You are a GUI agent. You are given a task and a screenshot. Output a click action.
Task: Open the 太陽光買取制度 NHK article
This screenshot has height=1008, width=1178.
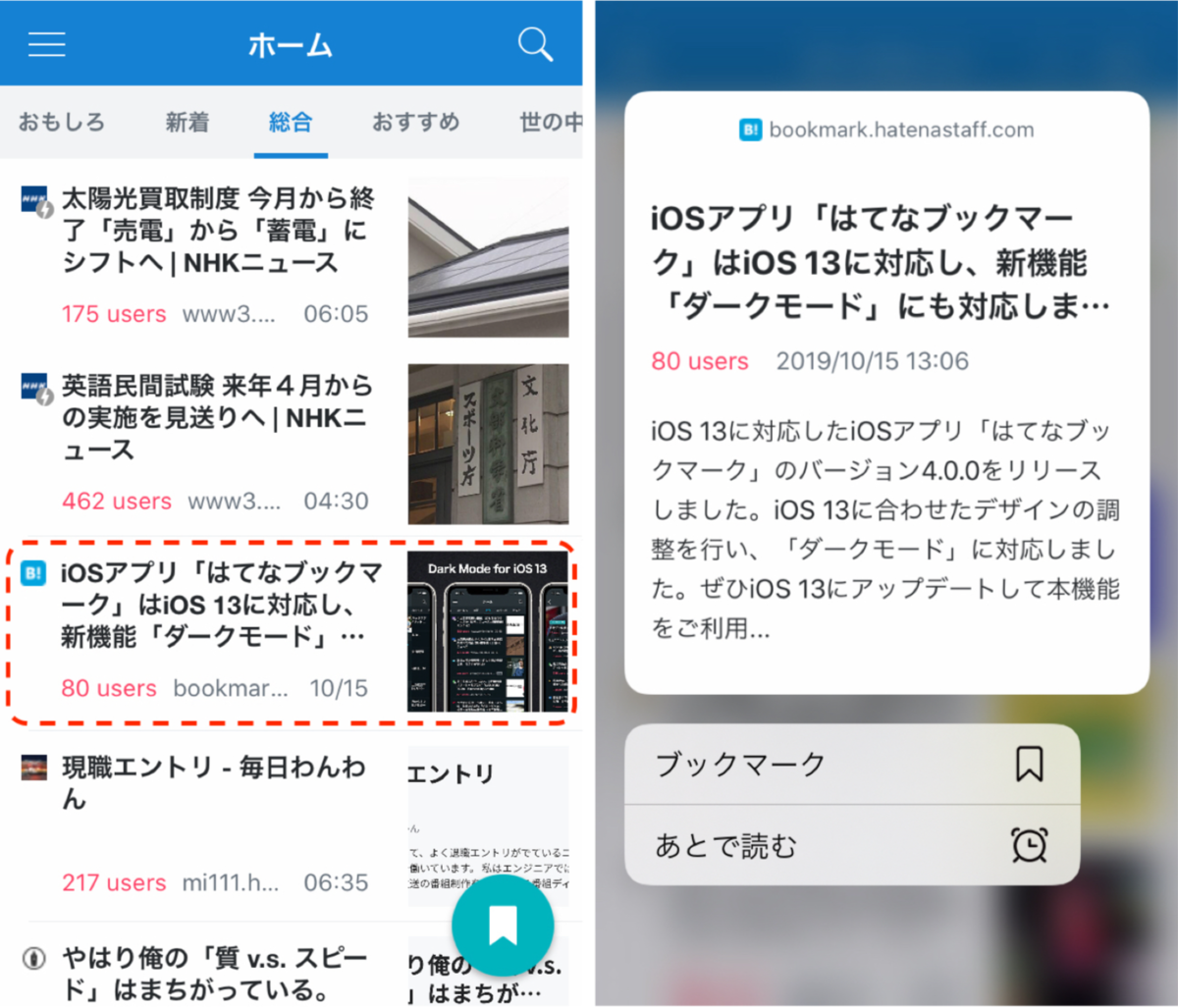point(218,232)
